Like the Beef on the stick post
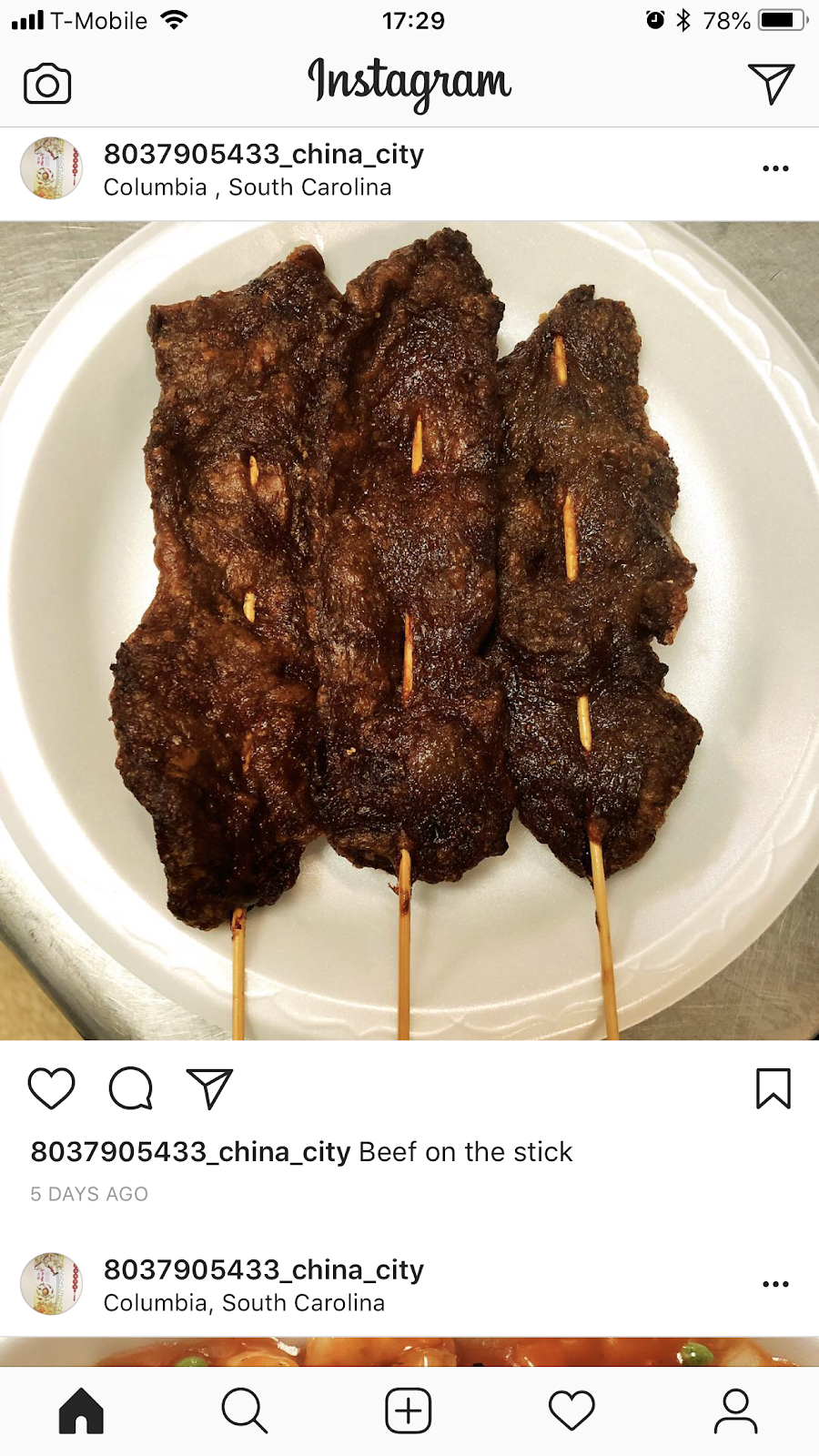 click(x=51, y=1088)
